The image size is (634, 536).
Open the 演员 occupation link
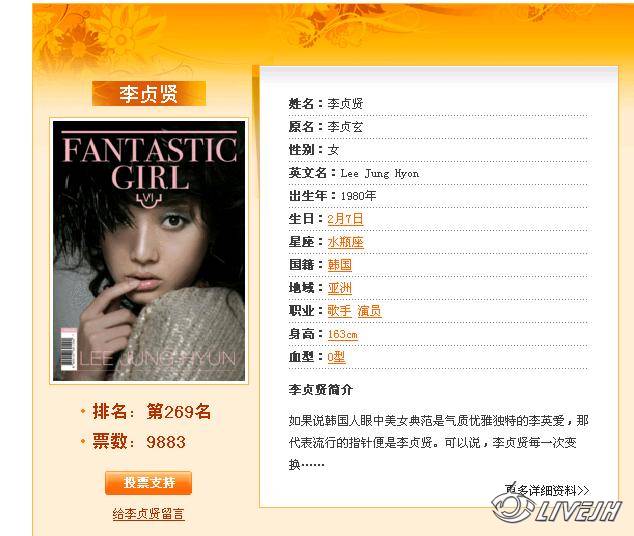point(369,311)
